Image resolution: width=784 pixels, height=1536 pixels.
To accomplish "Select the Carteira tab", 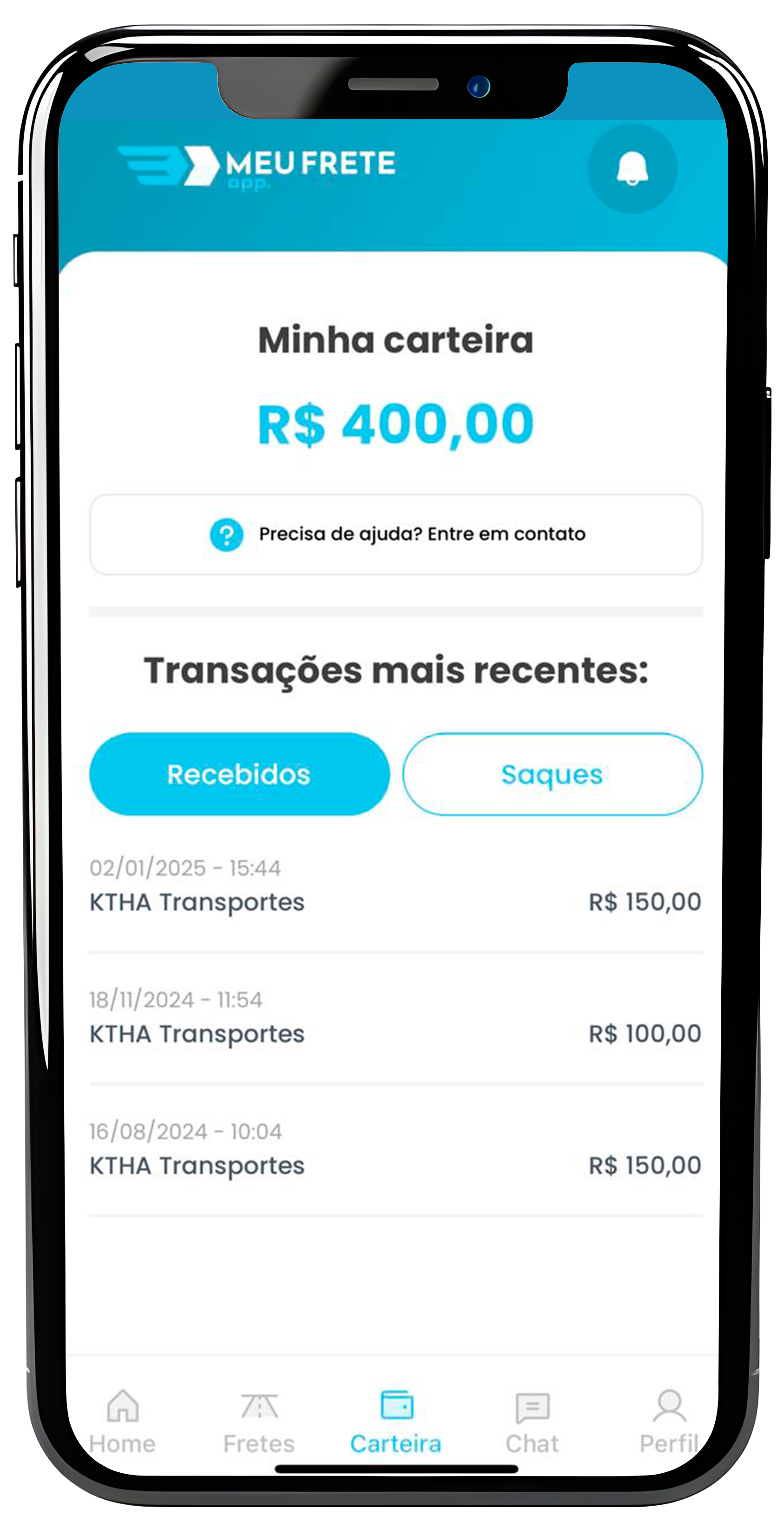I will 396,1422.
